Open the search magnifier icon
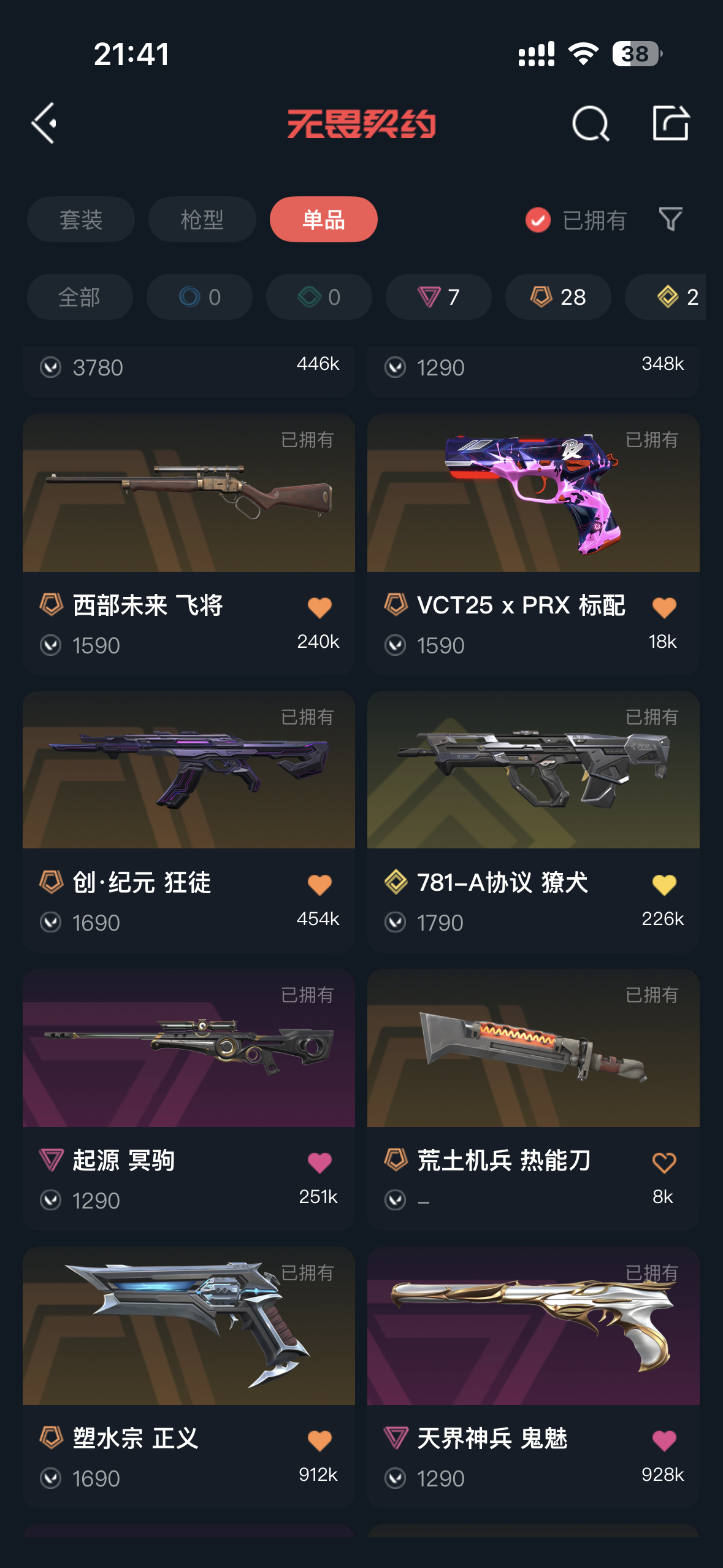 click(590, 123)
